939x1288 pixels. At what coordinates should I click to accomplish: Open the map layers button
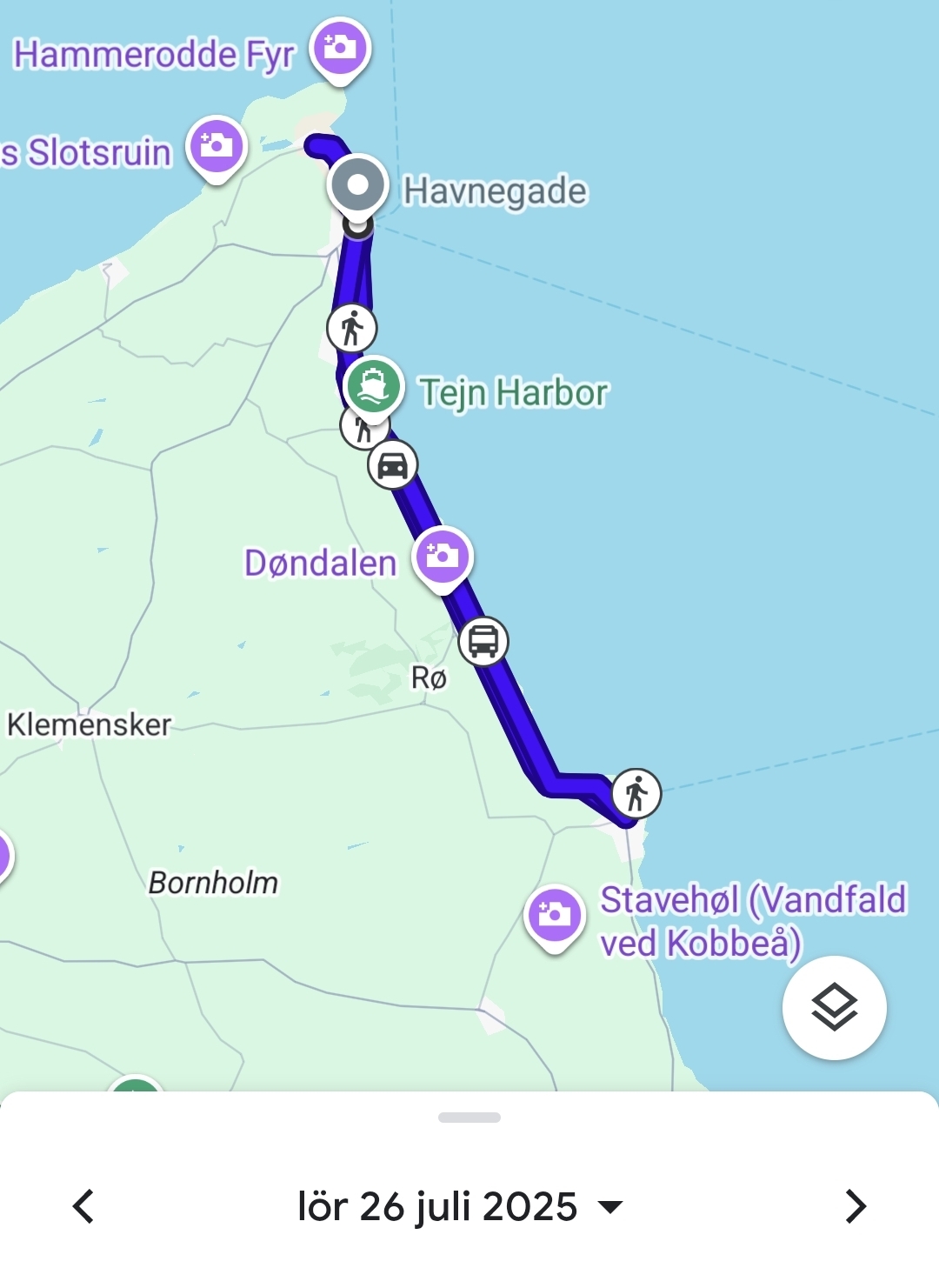[834, 1007]
